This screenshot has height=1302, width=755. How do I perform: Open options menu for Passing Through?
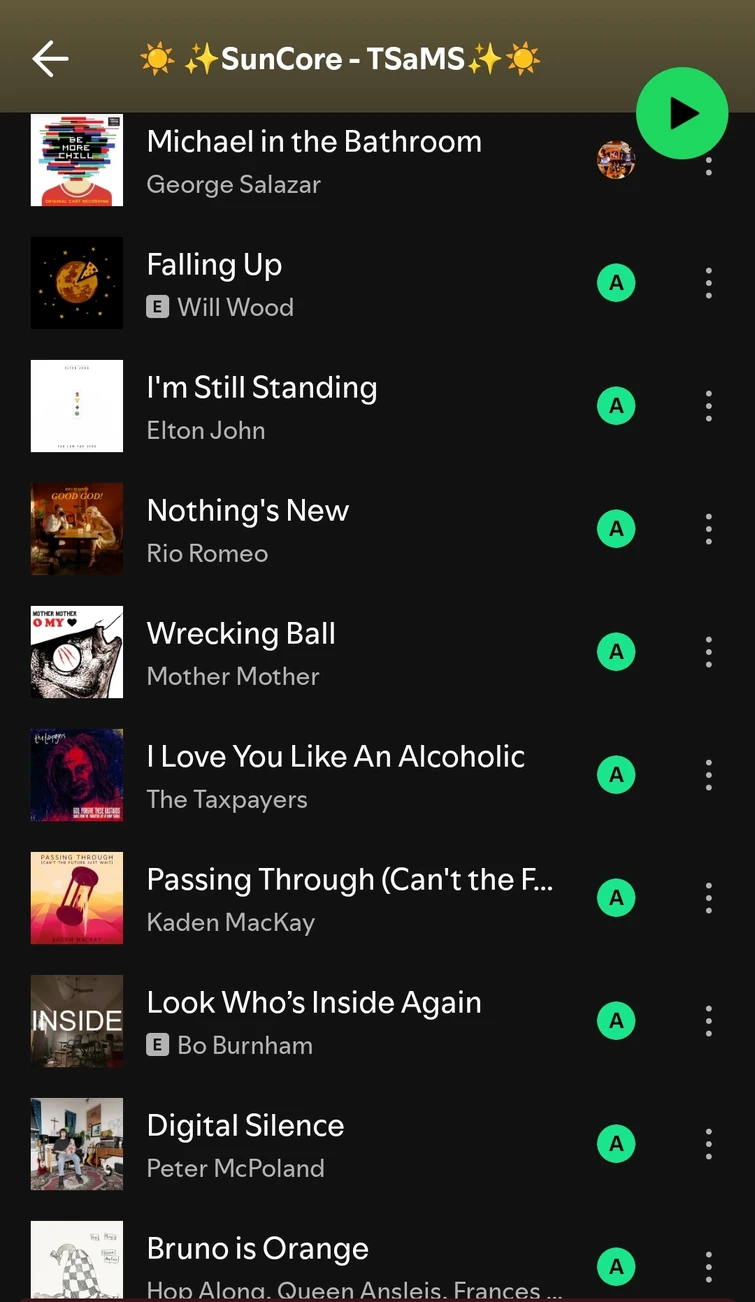(x=709, y=898)
